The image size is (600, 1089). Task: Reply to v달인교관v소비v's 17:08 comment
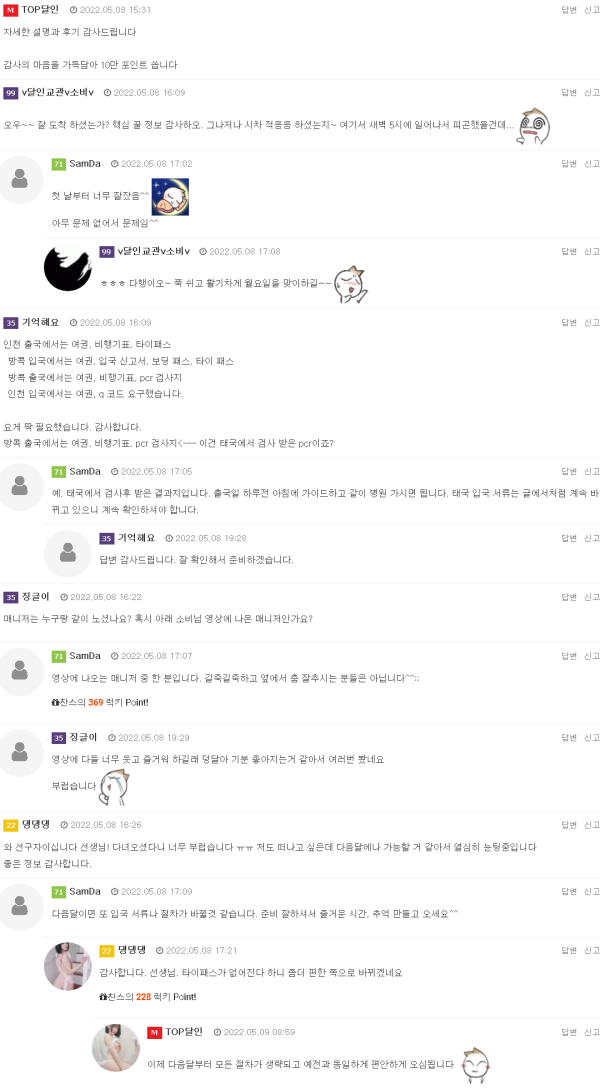pos(568,251)
